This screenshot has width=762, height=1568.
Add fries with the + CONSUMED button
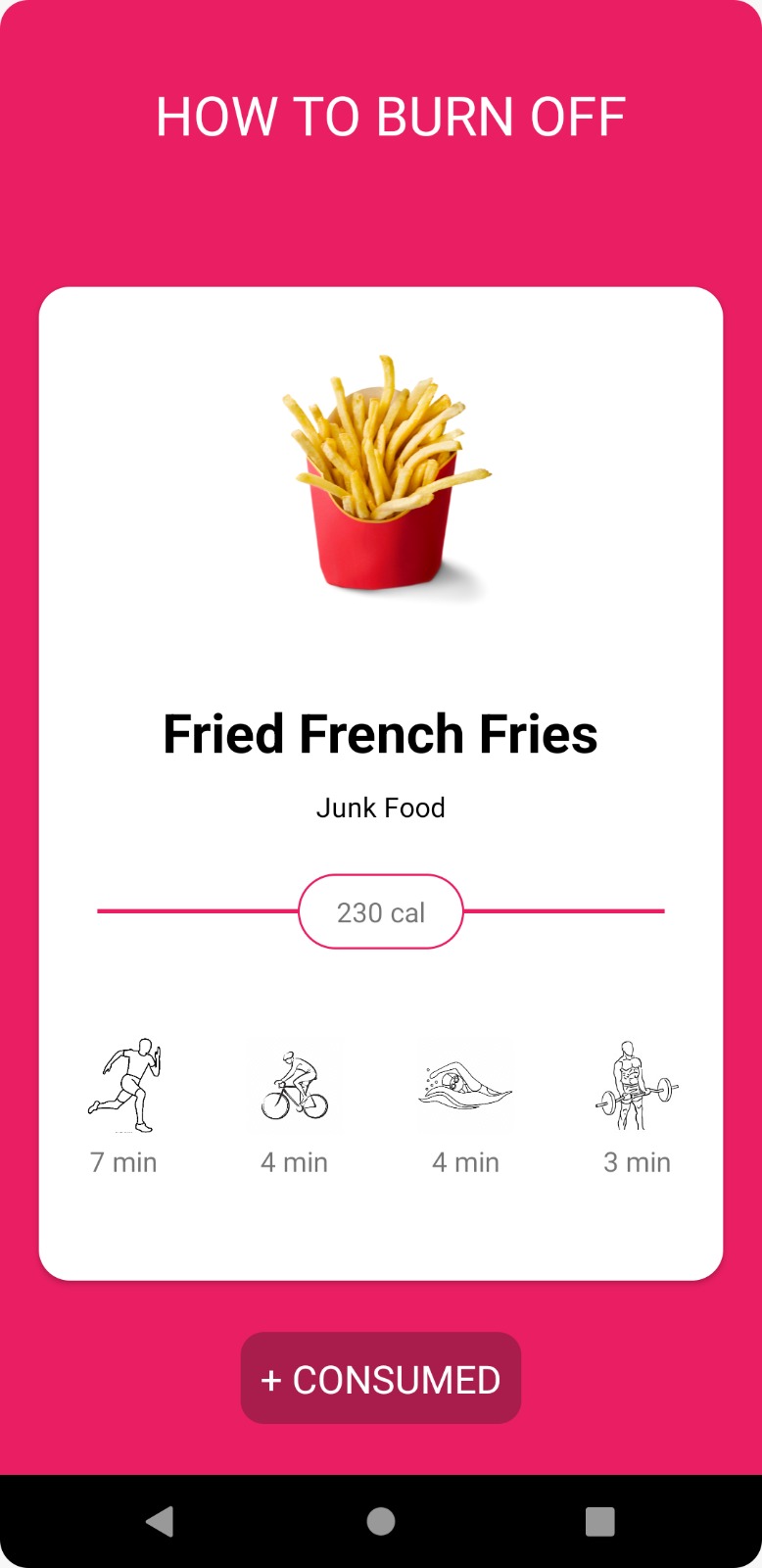(381, 1378)
